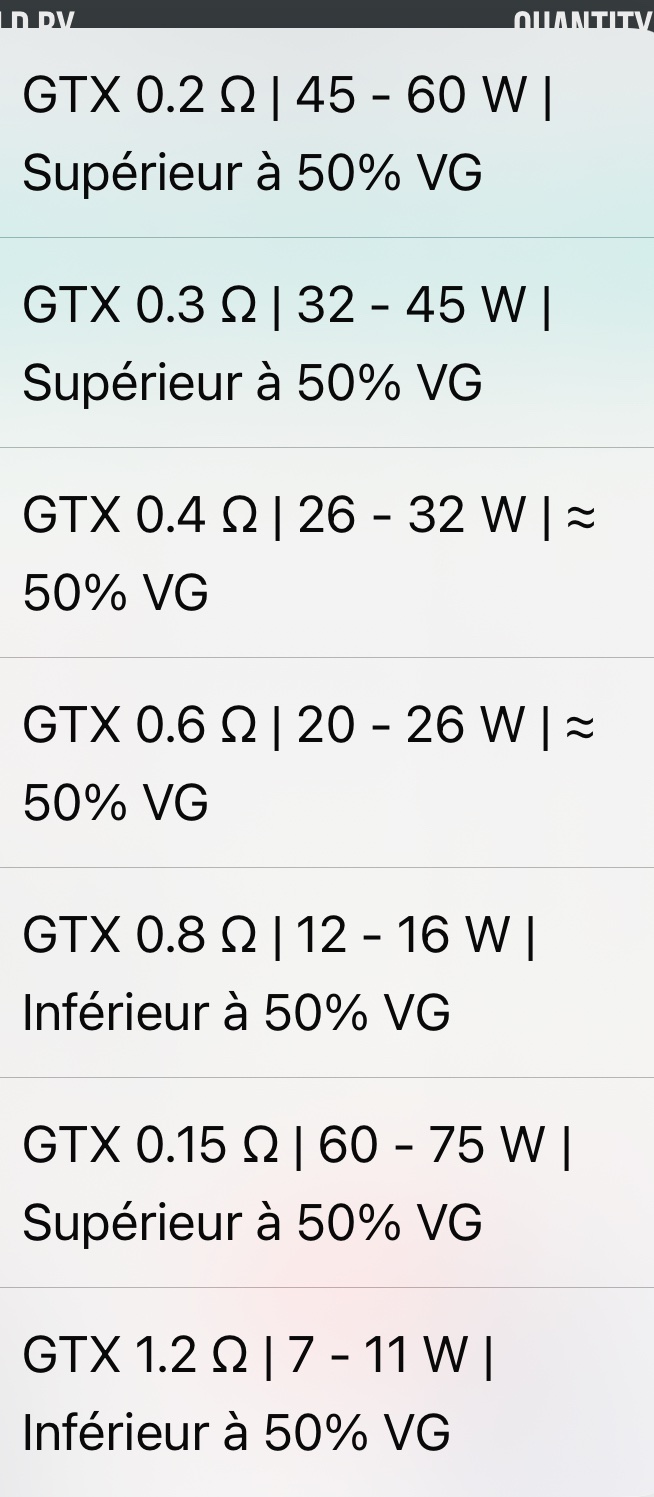Pick the GTX 0.4 Ω 26 - 32 W option
This screenshot has height=1497, width=654.
tap(327, 553)
